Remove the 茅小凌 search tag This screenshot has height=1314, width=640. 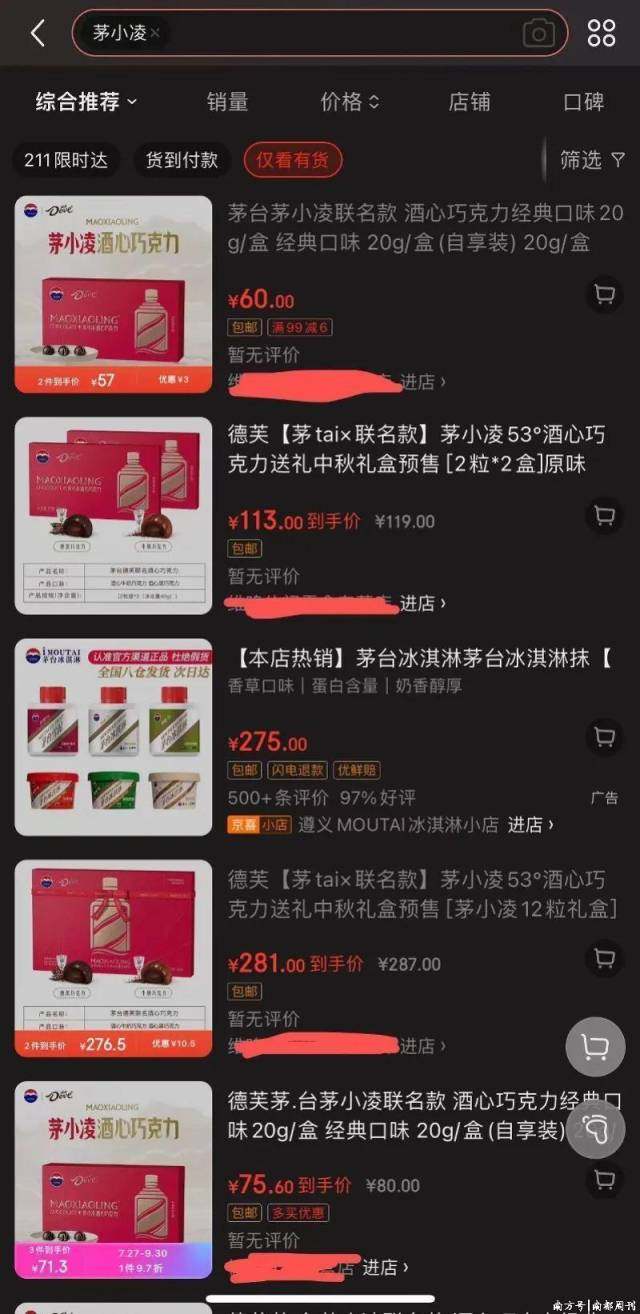(156, 33)
